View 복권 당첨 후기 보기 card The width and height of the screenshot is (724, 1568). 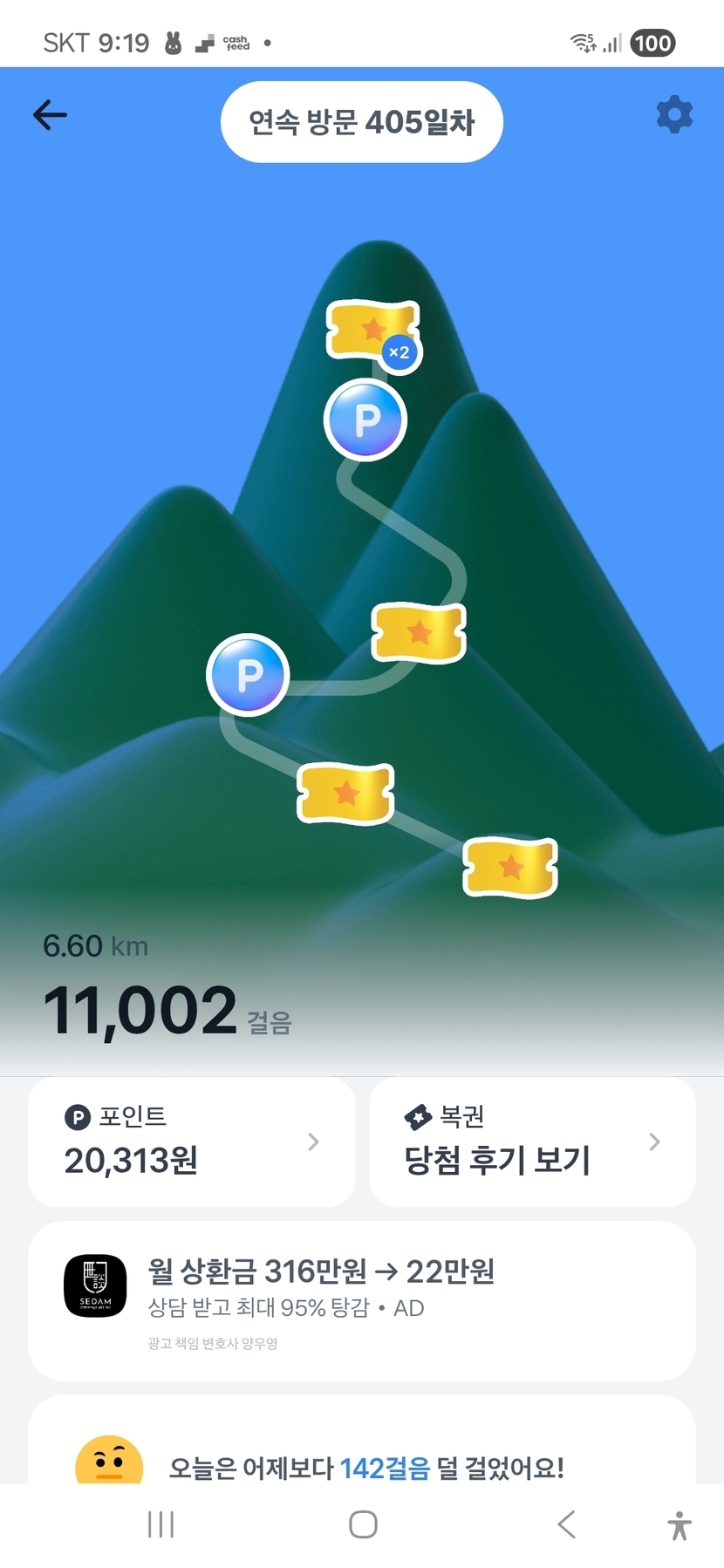click(532, 1142)
